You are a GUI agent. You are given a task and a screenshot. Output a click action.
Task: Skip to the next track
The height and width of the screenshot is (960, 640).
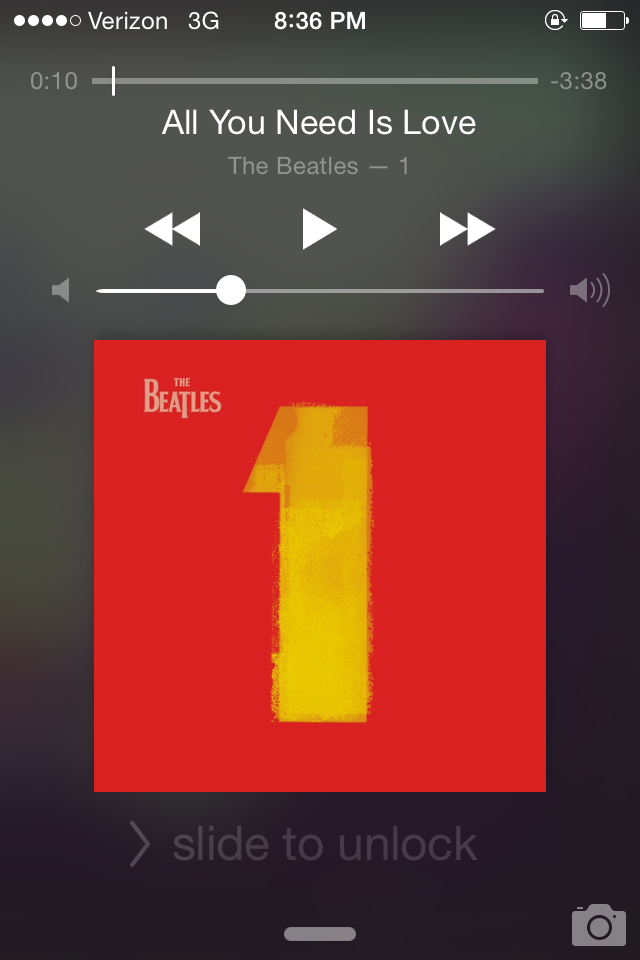click(x=467, y=229)
